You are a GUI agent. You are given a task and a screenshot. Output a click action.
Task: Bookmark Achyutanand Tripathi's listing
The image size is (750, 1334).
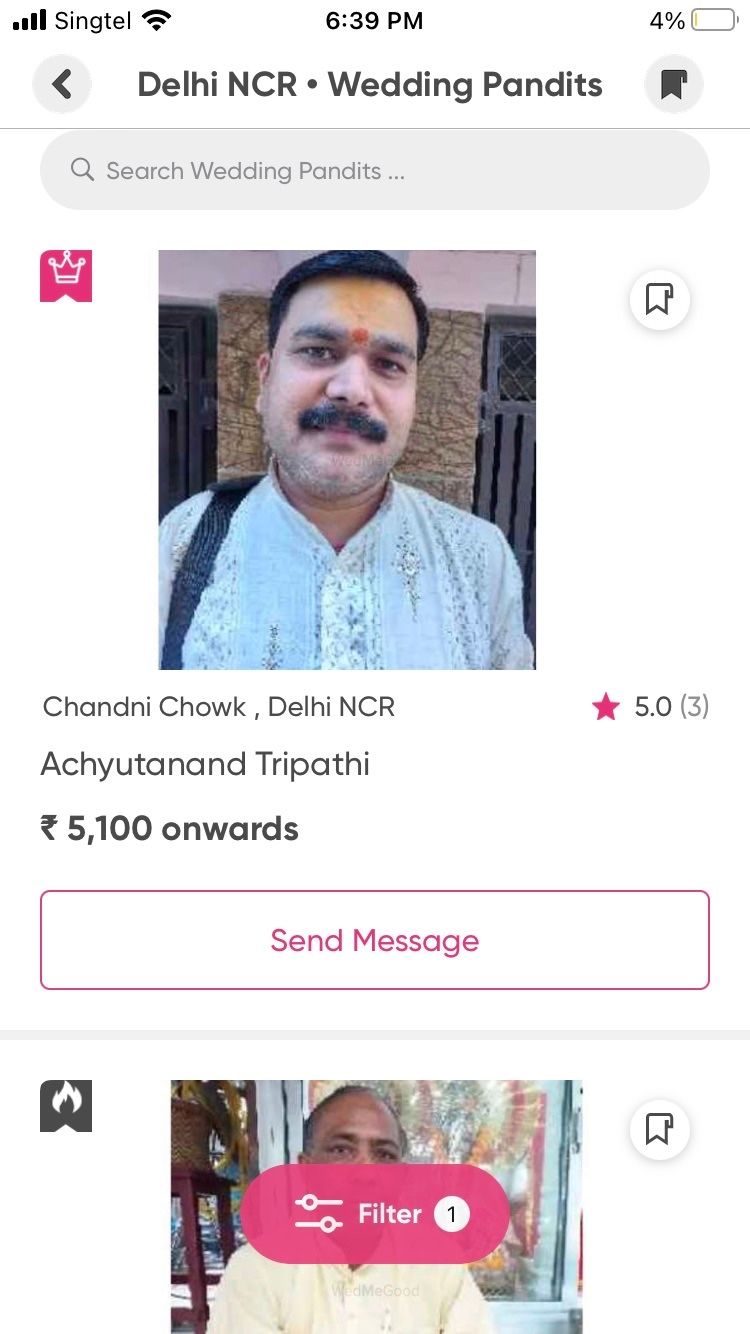point(659,299)
